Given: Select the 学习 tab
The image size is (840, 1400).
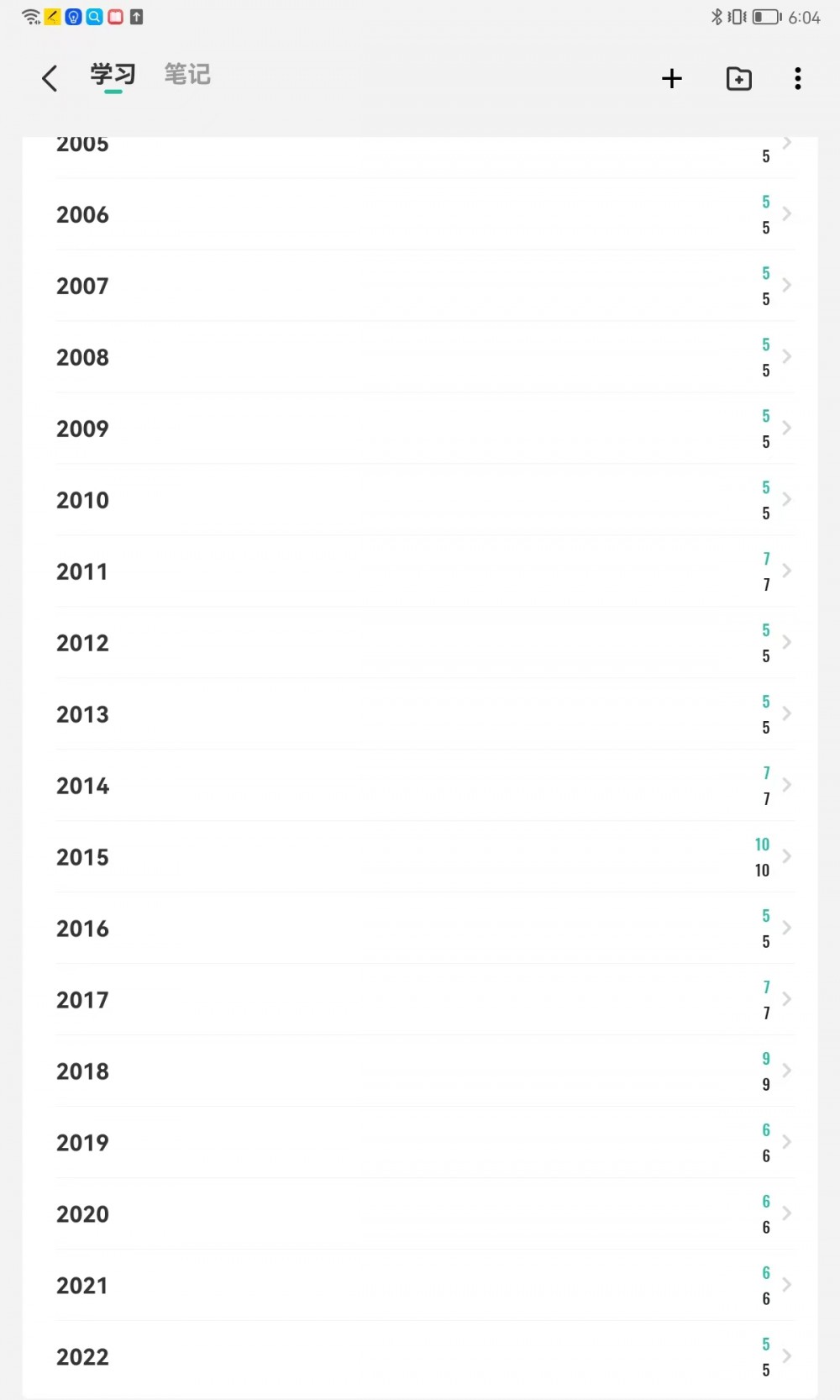Looking at the screenshot, I should pos(113,75).
